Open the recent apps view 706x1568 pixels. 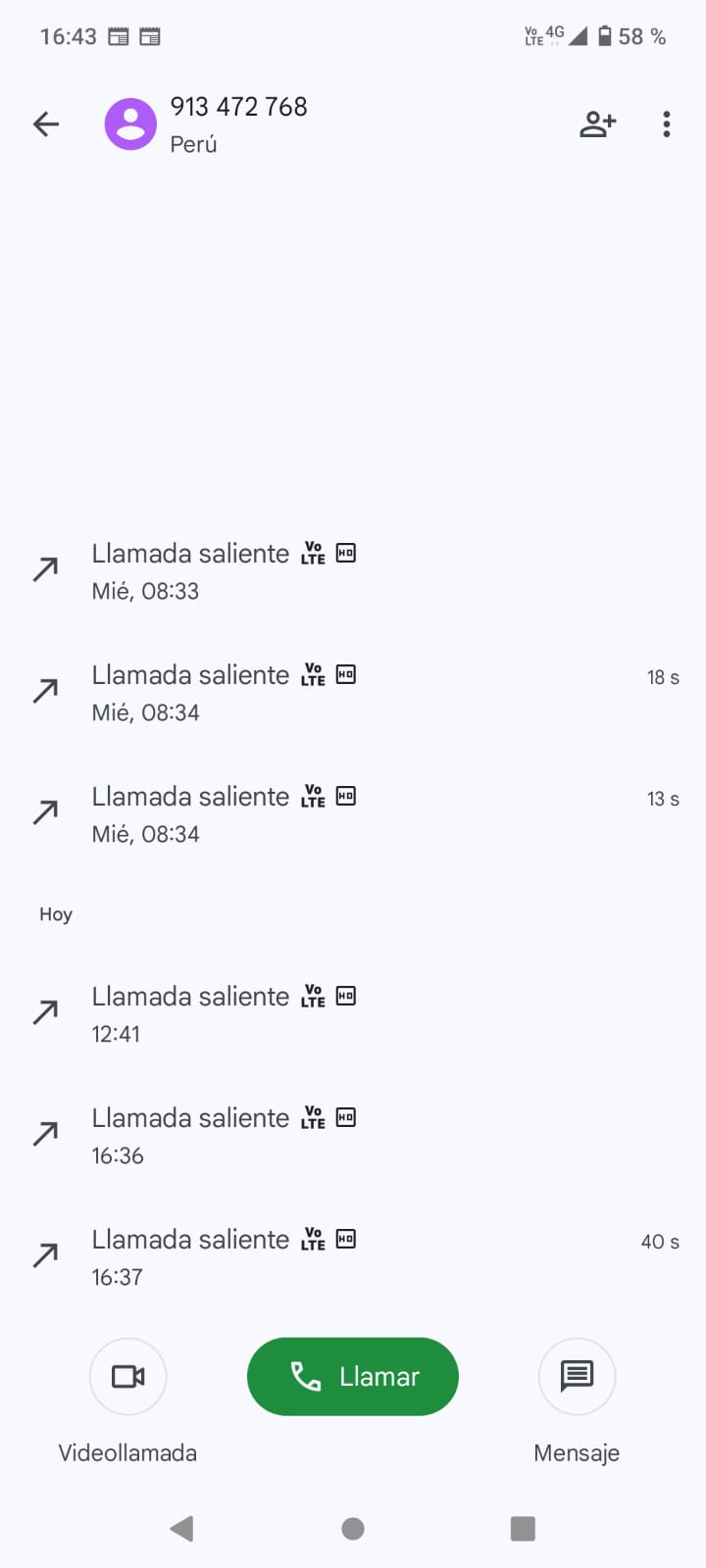523,1529
